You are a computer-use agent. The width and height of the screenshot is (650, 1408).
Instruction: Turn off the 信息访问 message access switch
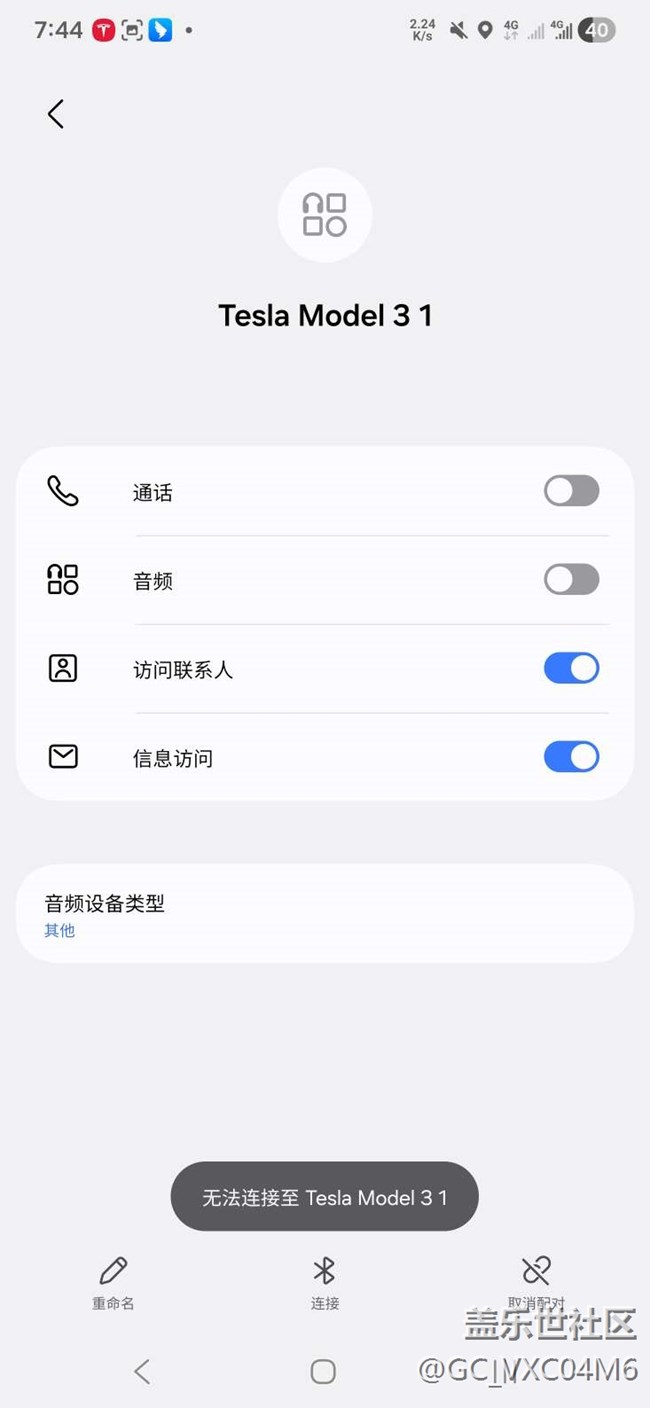click(571, 757)
